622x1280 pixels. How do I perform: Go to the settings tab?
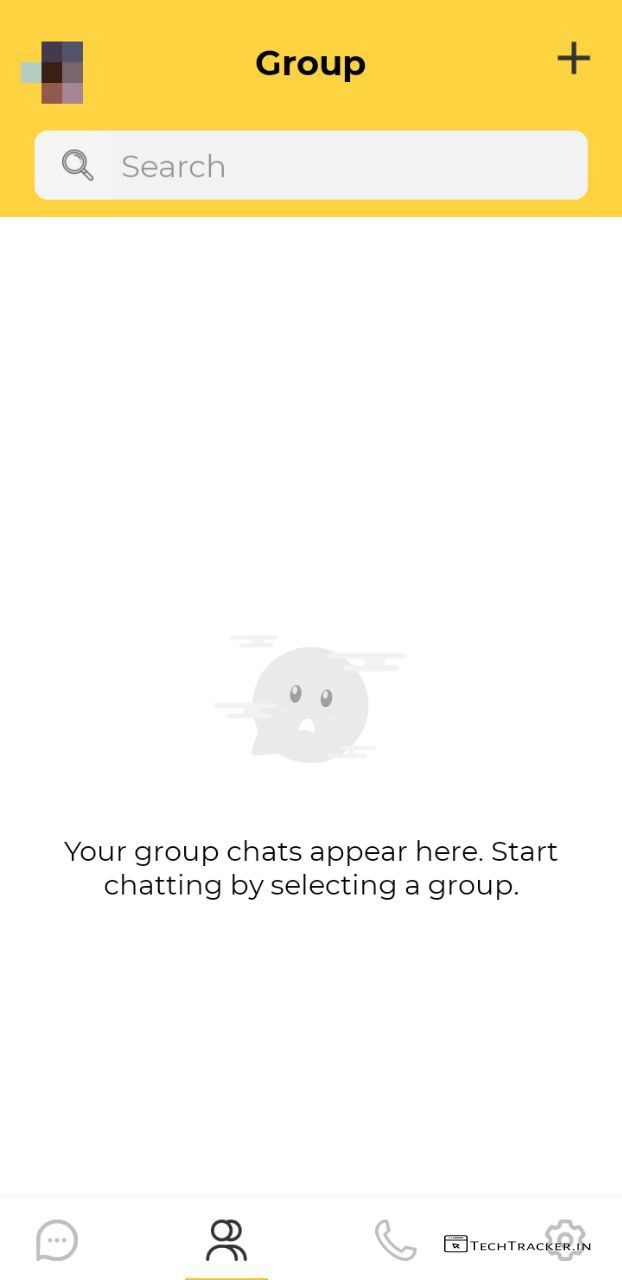point(565,1240)
